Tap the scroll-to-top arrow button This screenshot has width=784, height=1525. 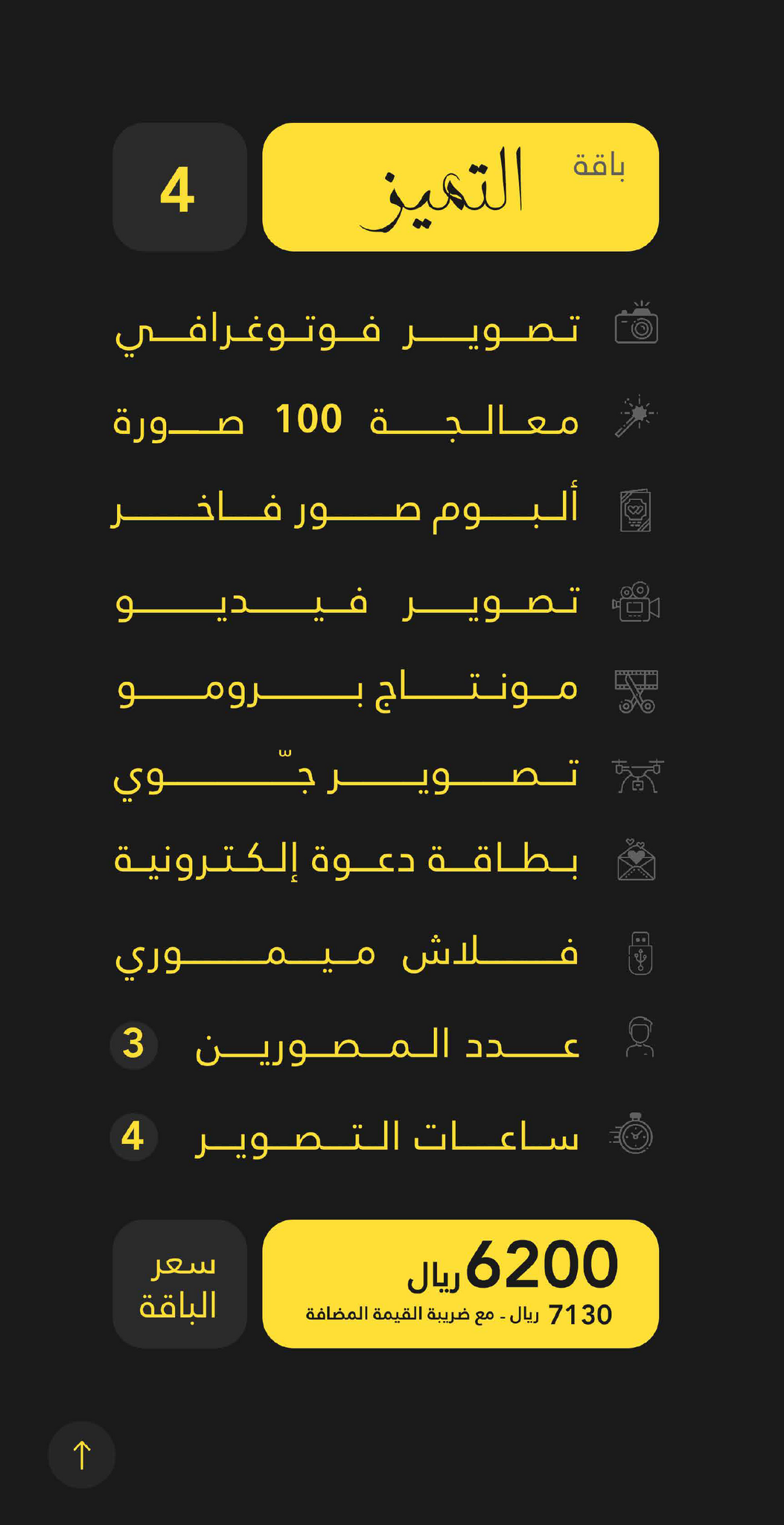pyautogui.click(x=82, y=1454)
